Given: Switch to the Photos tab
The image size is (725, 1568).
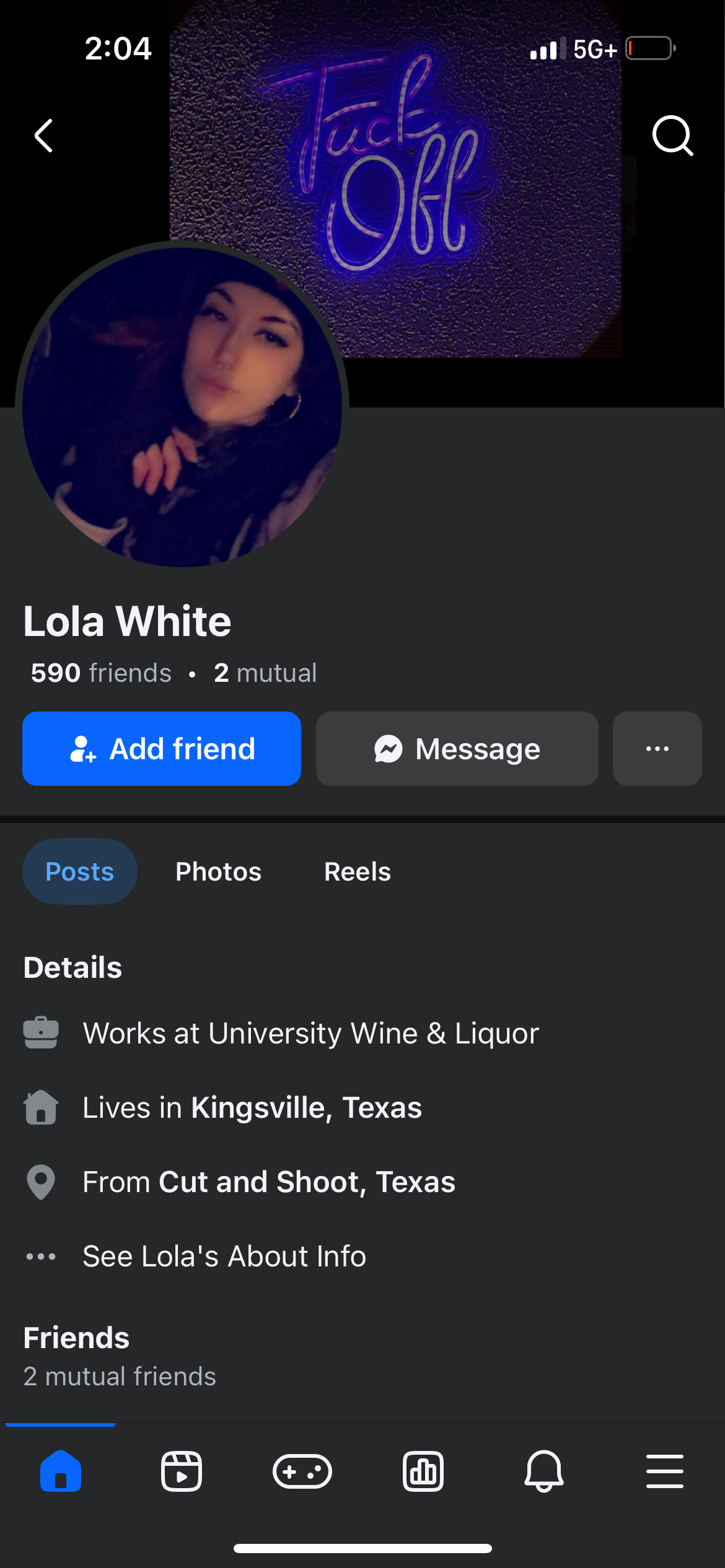Looking at the screenshot, I should (x=218, y=871).
